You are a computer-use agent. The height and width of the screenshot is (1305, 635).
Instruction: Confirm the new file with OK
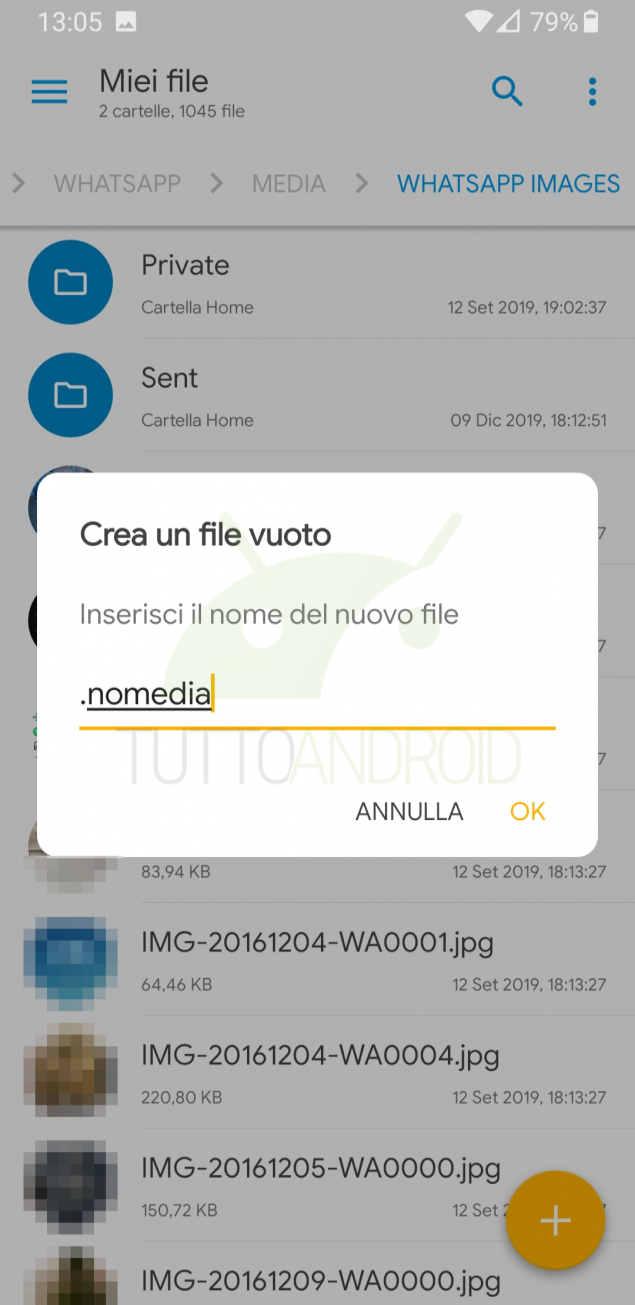point(527,811)
